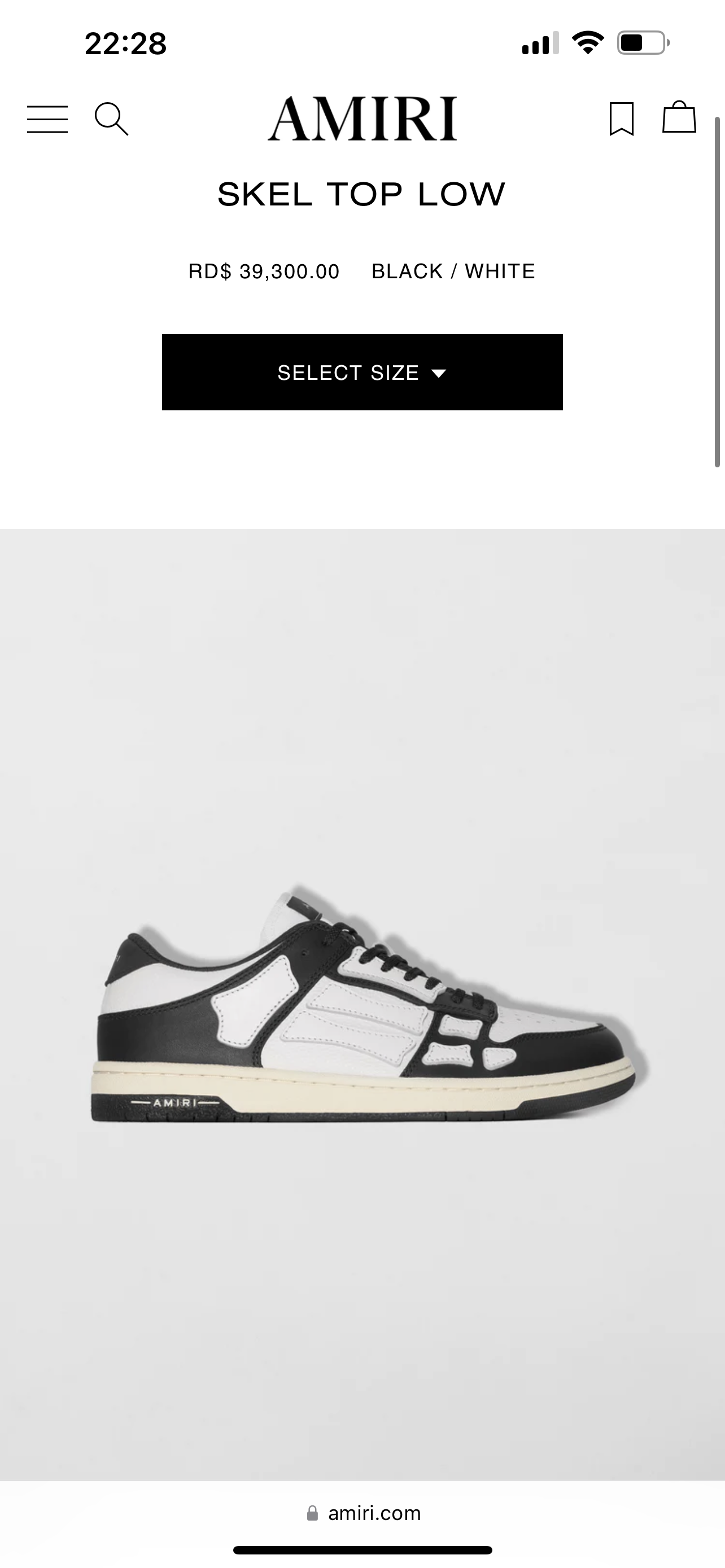
Task: Expand the Select Size dropdown
Action: coord(362,372)
